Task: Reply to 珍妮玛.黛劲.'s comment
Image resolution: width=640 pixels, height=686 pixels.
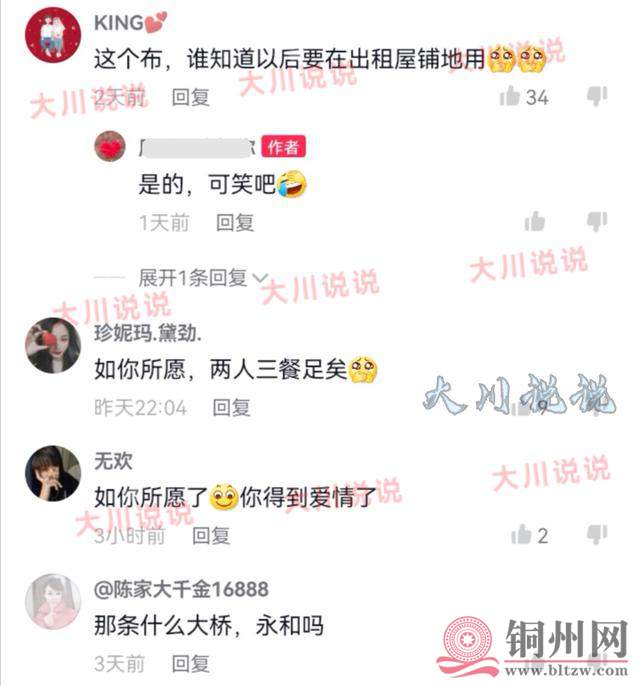Action: 232,407
